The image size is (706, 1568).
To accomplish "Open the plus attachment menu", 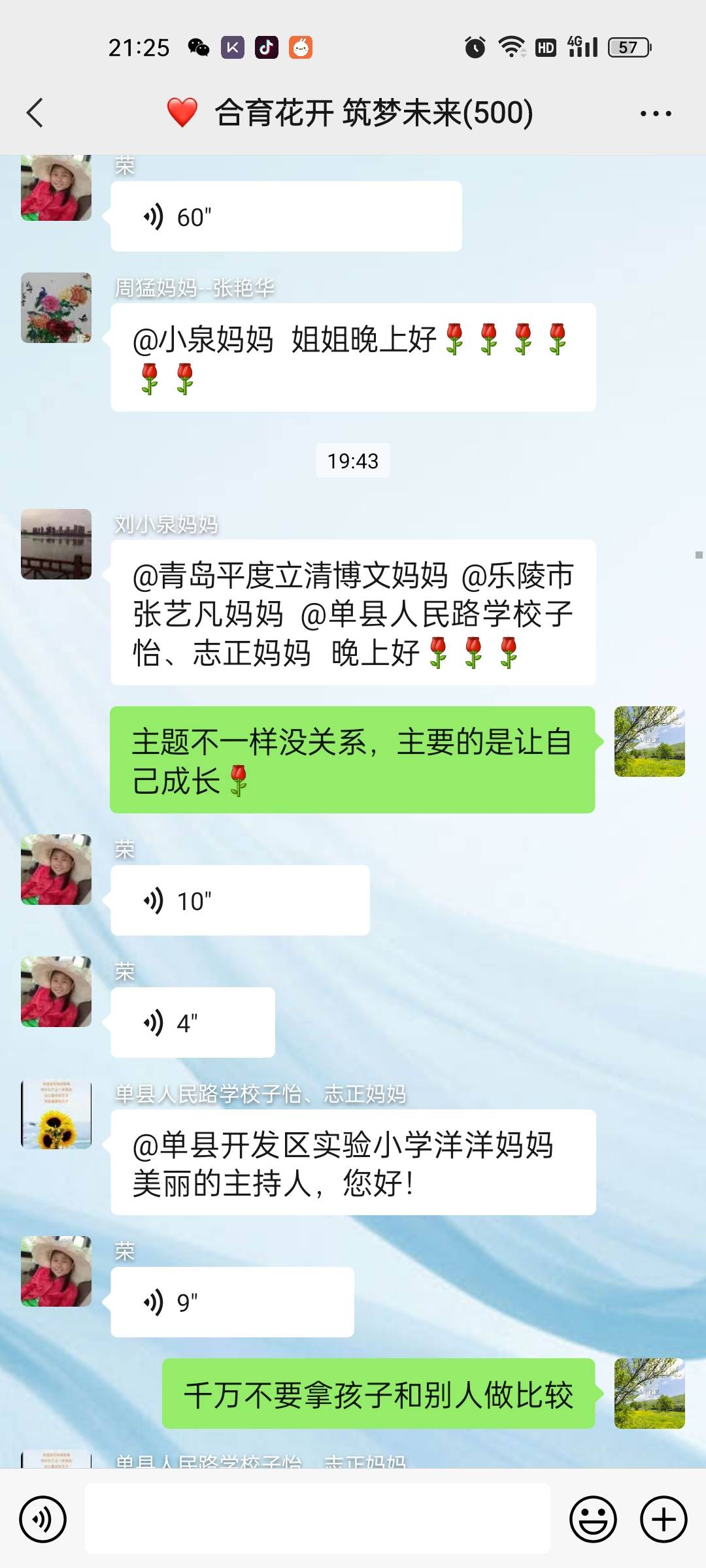I will (662, 1519).
